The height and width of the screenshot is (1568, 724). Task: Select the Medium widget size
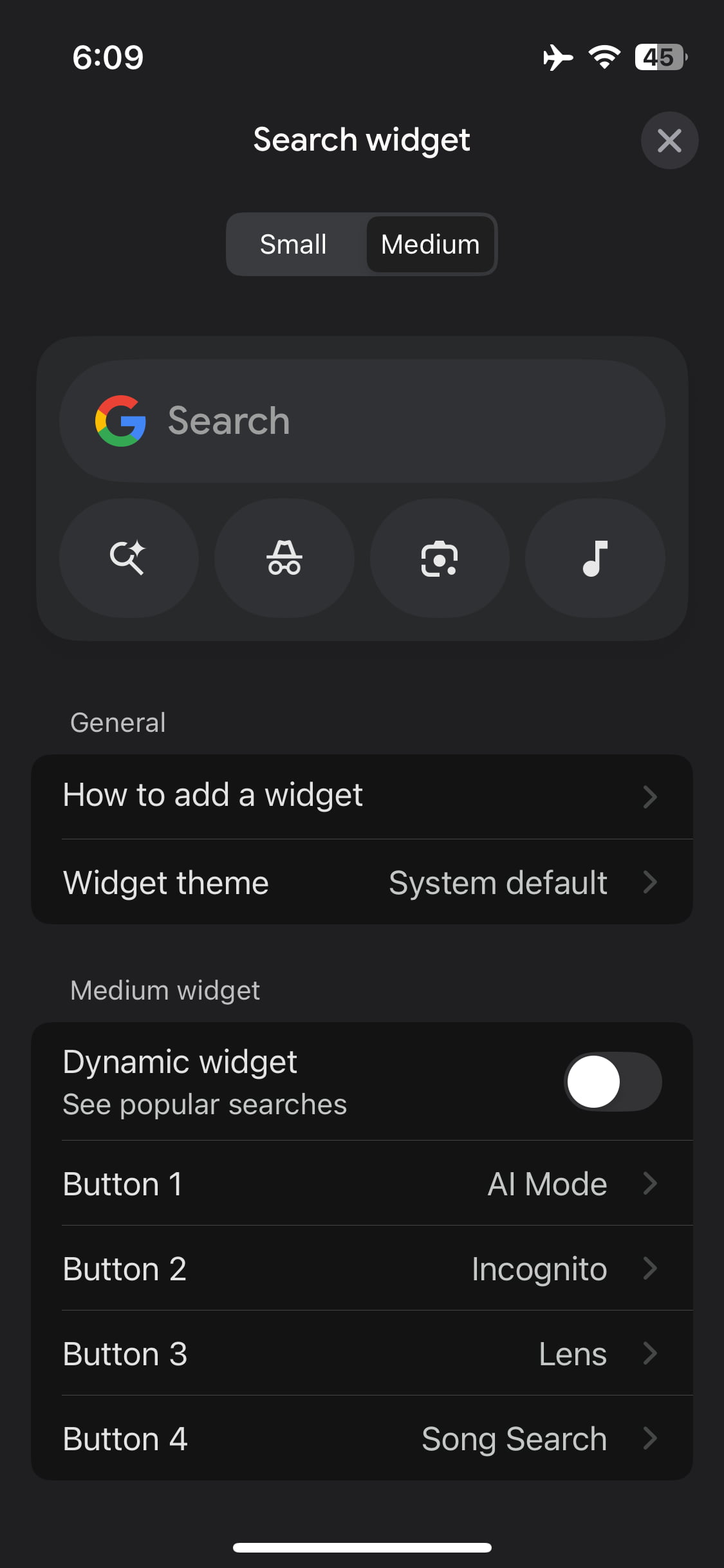(430, 245)
